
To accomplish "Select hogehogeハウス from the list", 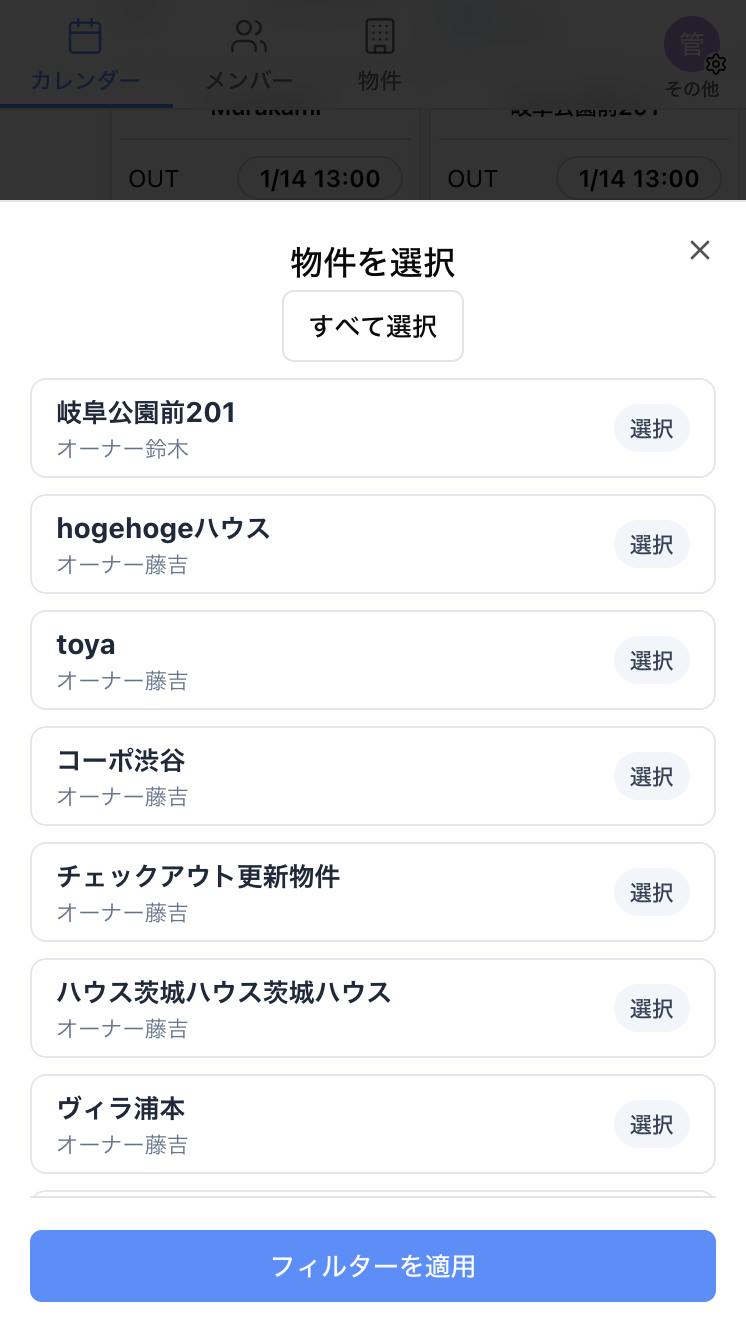I will click(x=651, y=544).
